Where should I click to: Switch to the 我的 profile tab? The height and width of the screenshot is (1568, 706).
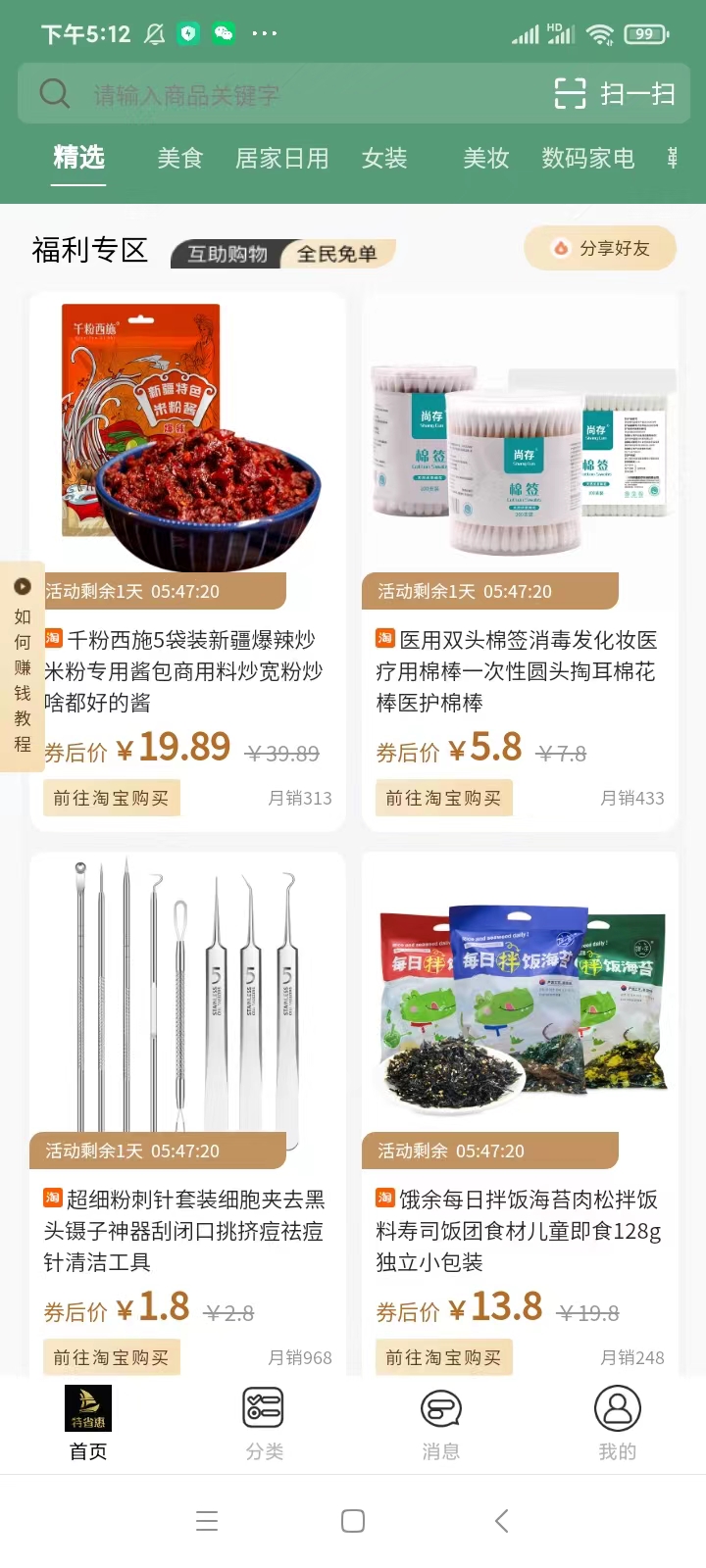pyautogui.click(x=617, y=1423)
